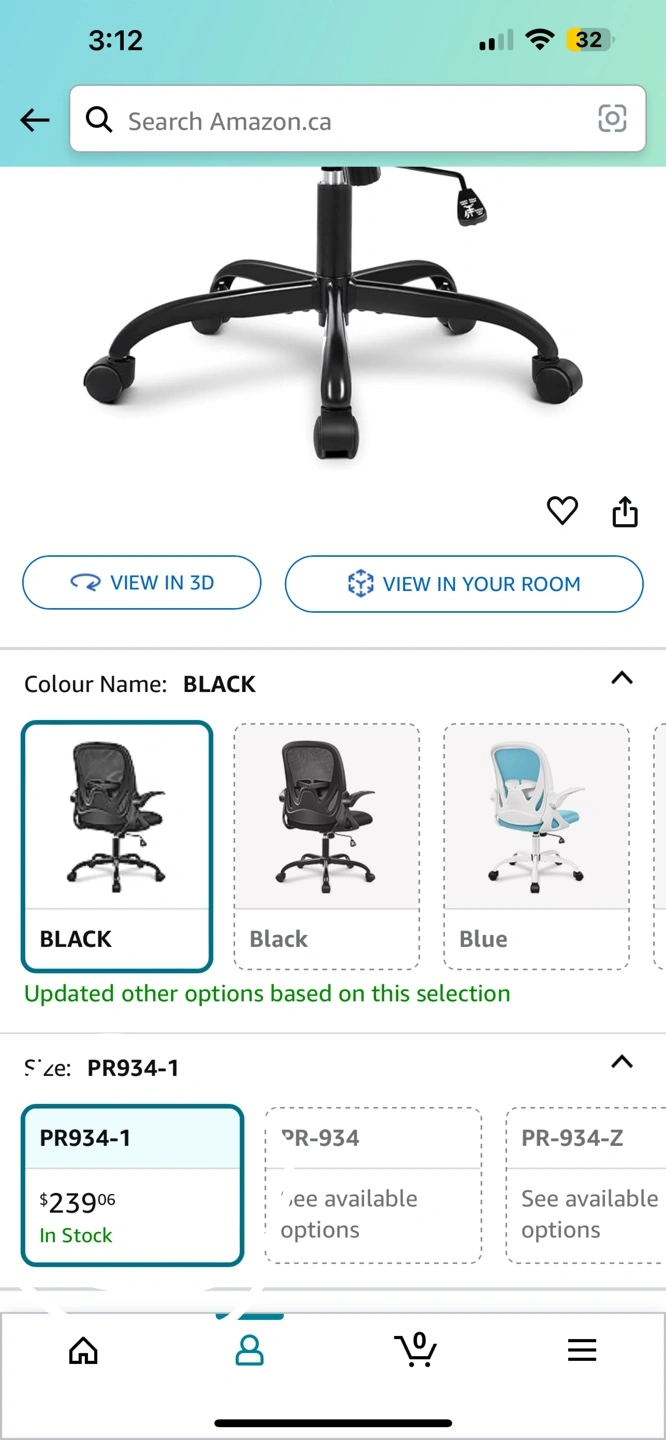Select the uppercase BLACK colour option
The height and width of the screenshot is (1440, 666).
tap(117, 846)
